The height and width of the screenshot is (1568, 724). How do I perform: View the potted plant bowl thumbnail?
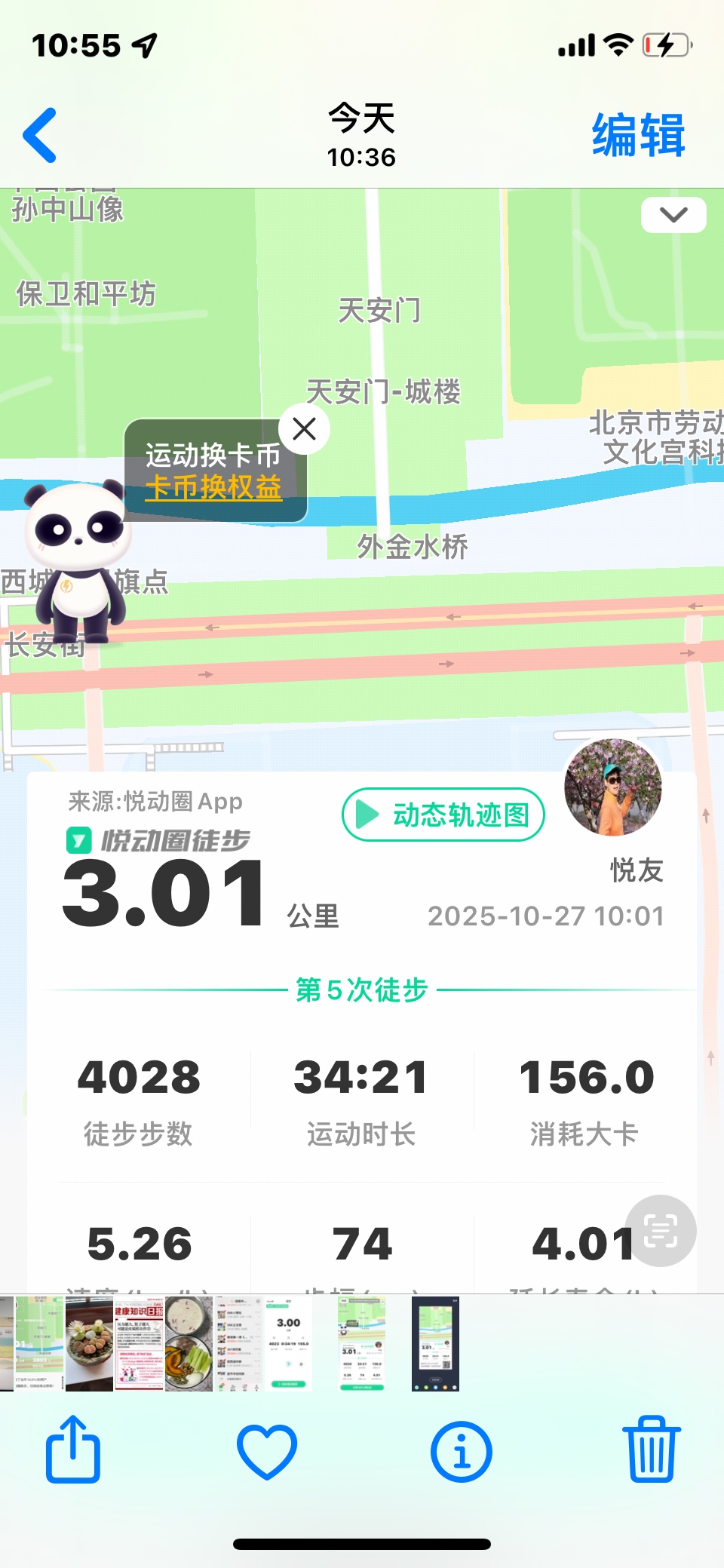89,1343
